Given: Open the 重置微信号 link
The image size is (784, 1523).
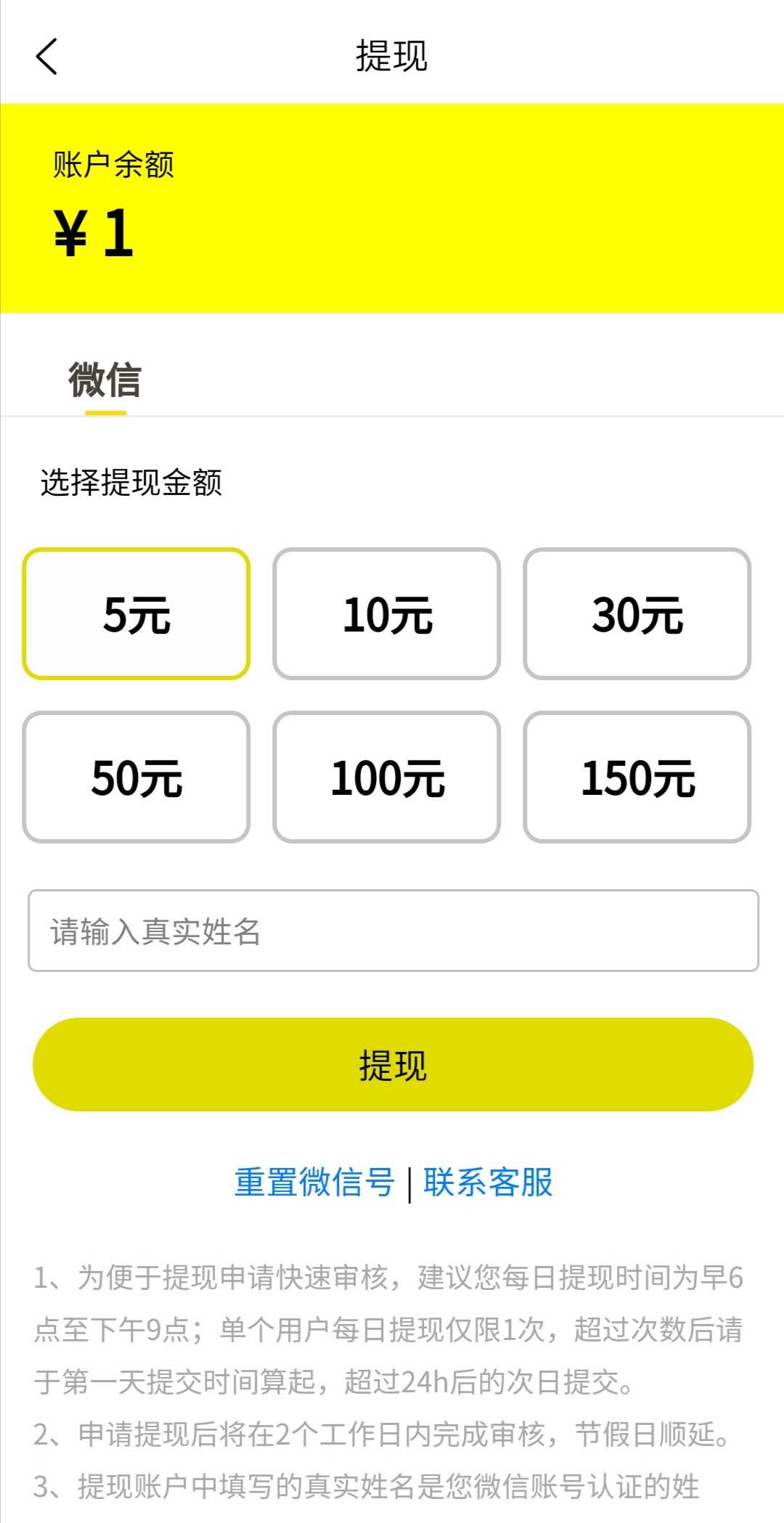Looking at the screenshot, I should coord(314,1182).
